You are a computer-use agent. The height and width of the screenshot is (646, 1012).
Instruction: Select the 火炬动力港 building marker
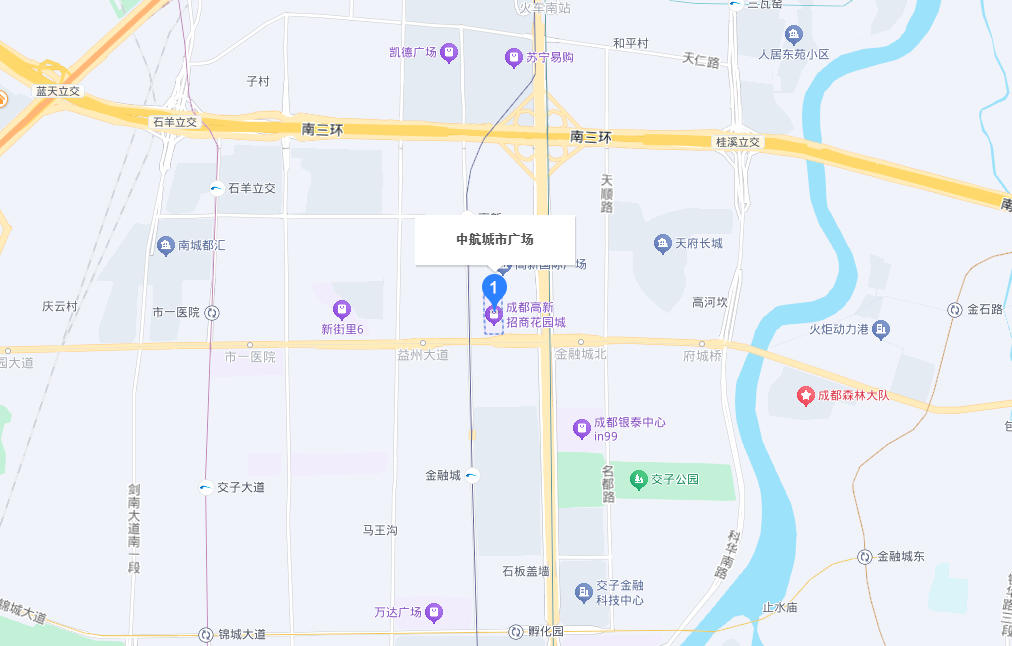pos(880,328)
